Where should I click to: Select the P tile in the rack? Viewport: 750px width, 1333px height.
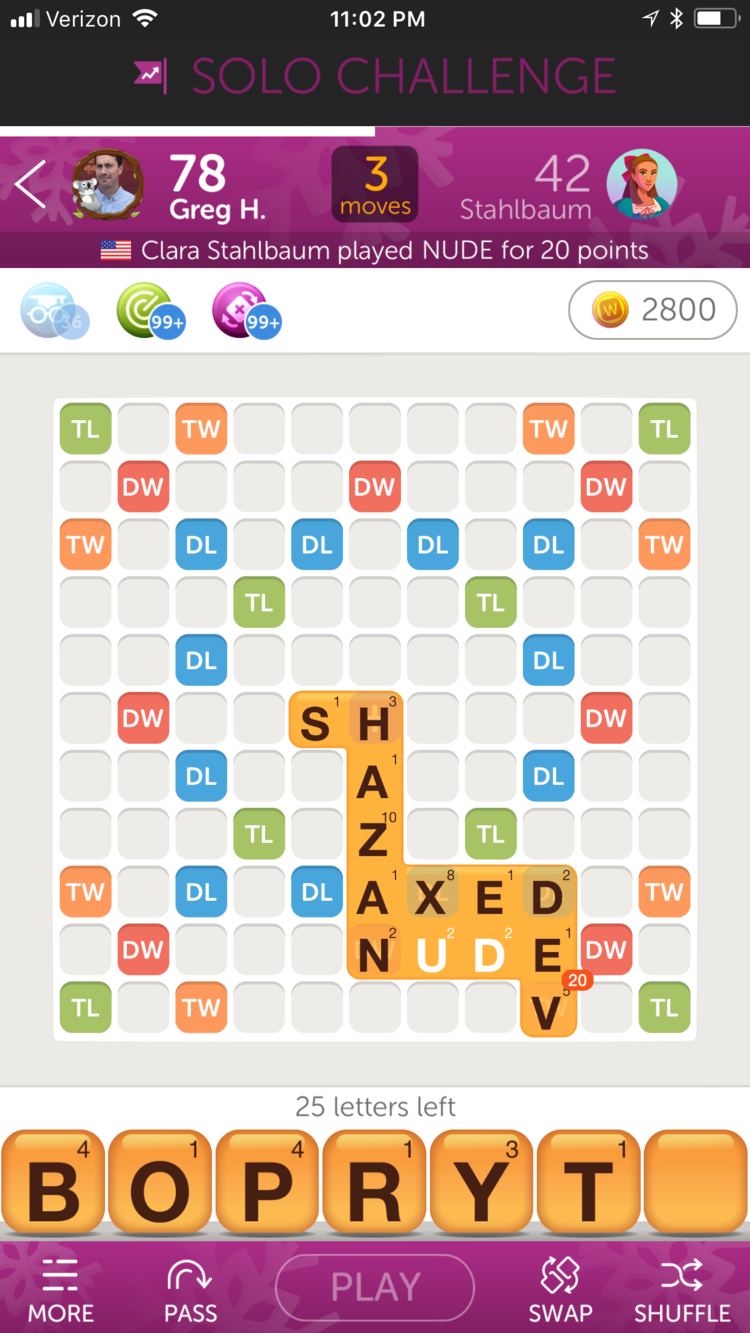click(267, 1183)
